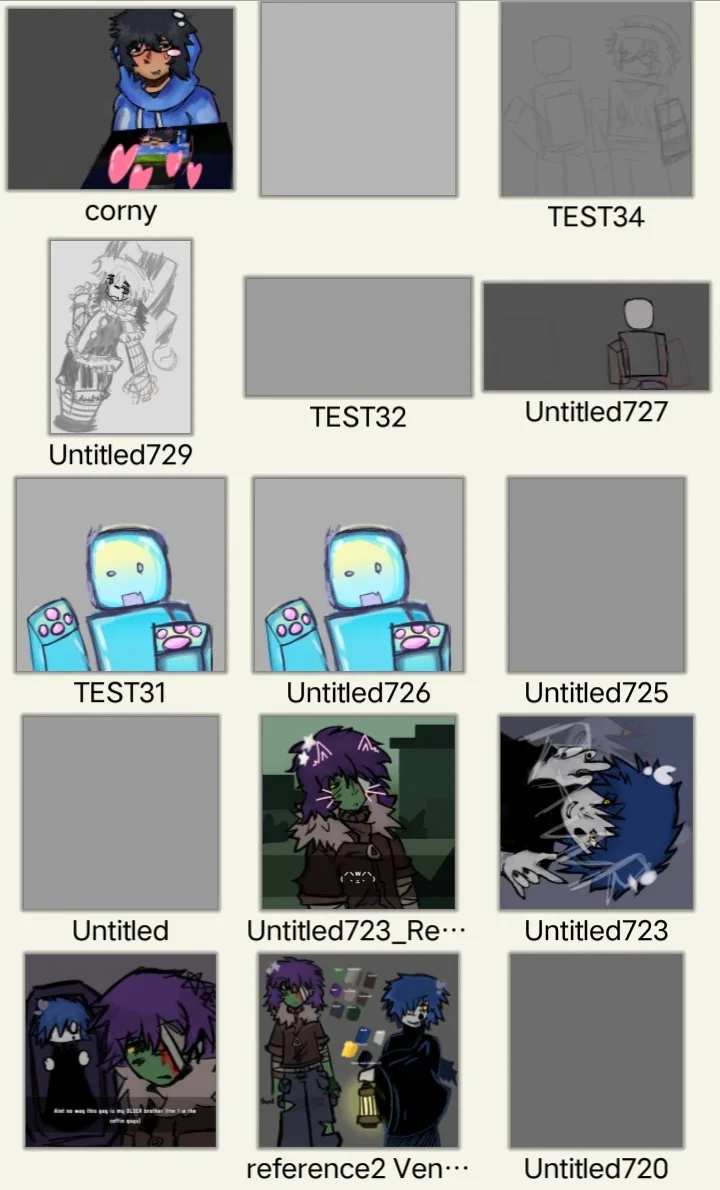This screenshot has height=1190, width=720.
Task: Open the Untitled729 drawing
Action: click(x=121, y=336)
